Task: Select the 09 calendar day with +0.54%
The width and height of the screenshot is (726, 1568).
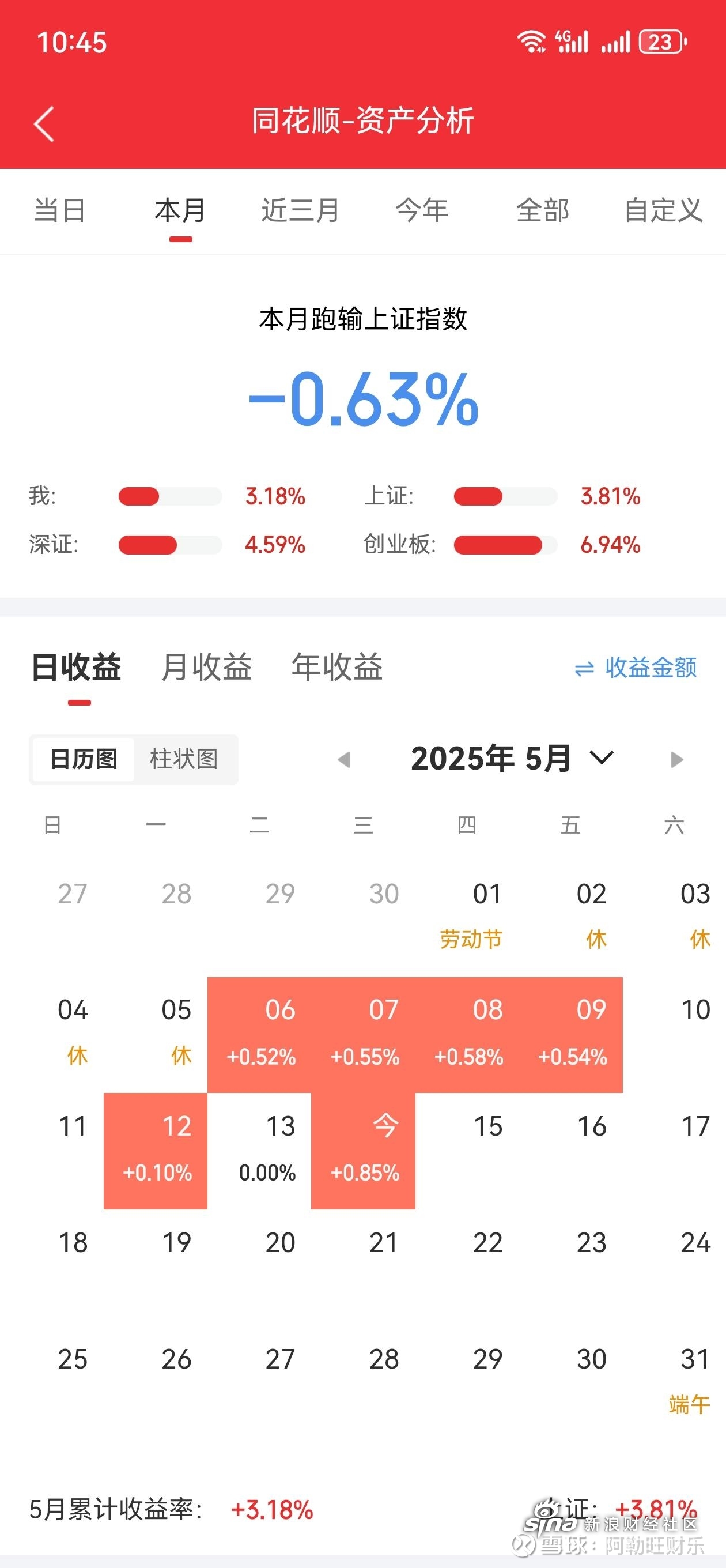Action: 571,1035
